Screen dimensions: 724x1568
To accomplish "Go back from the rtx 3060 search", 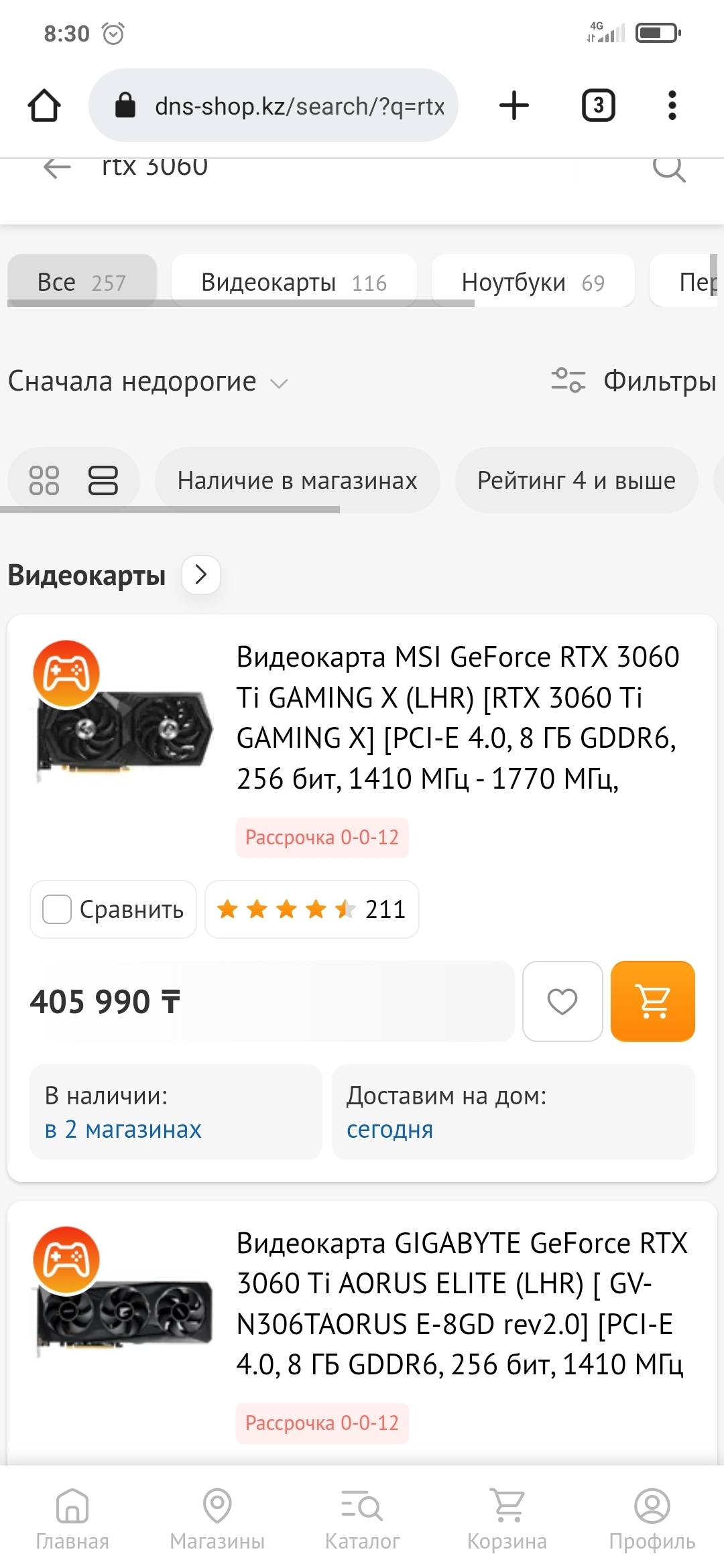I will [57, 168].
